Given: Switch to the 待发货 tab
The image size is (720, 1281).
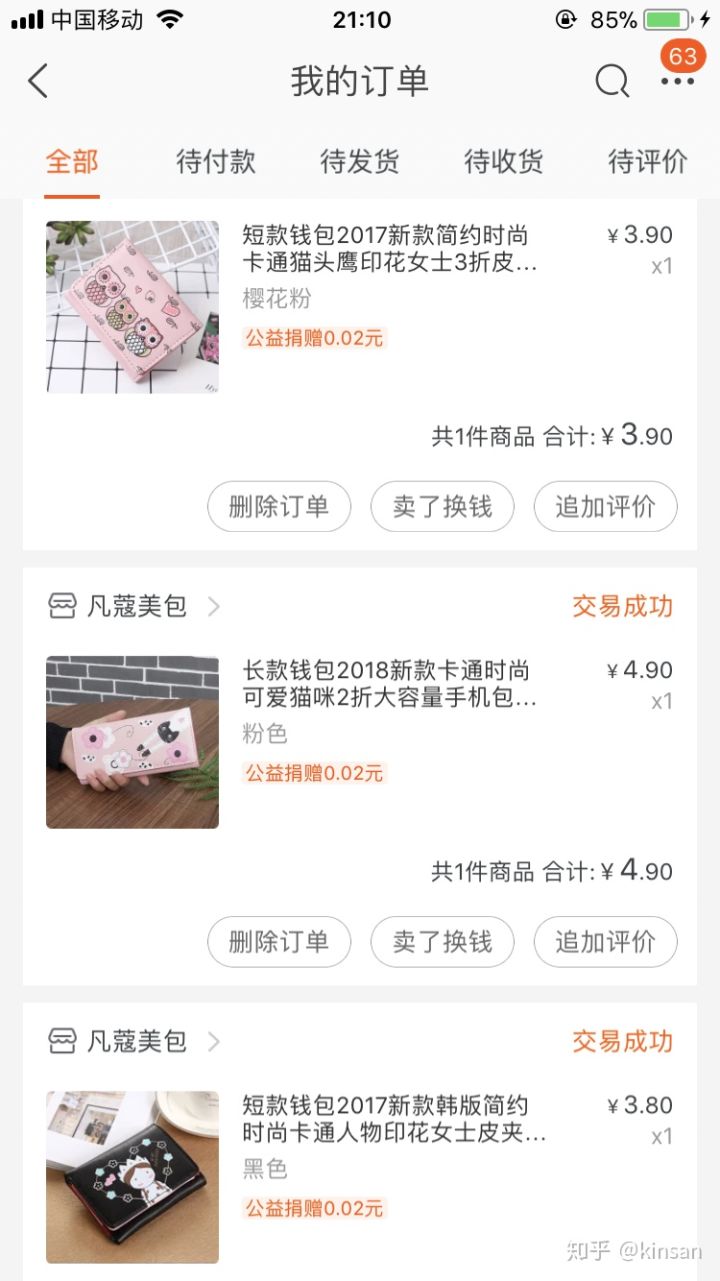Looking at the screenshot, I should click(360, 161).
